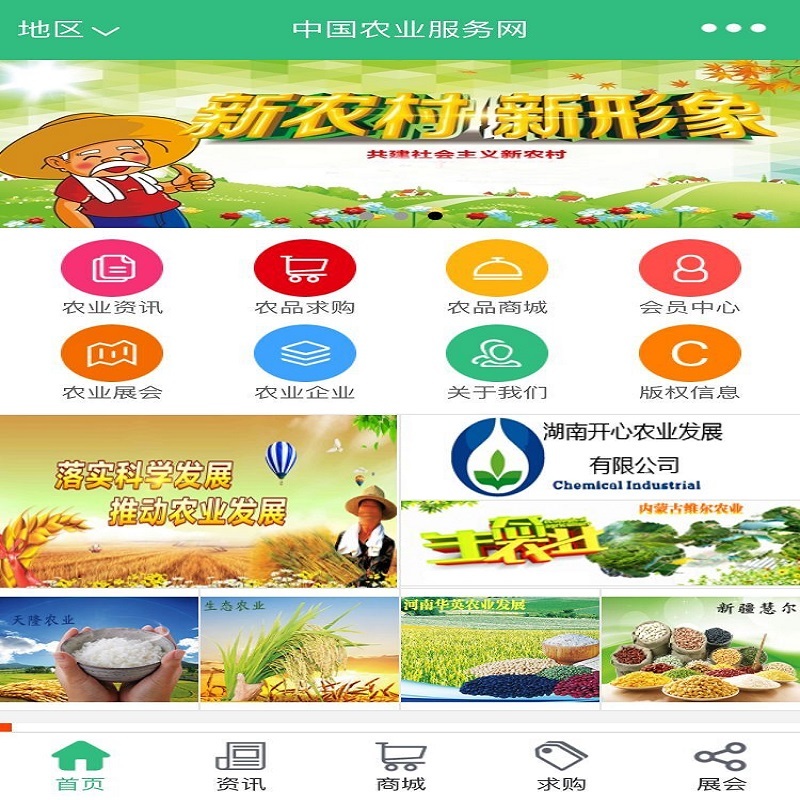Open the 落实科学发展 promo tile

pos(198,501)
